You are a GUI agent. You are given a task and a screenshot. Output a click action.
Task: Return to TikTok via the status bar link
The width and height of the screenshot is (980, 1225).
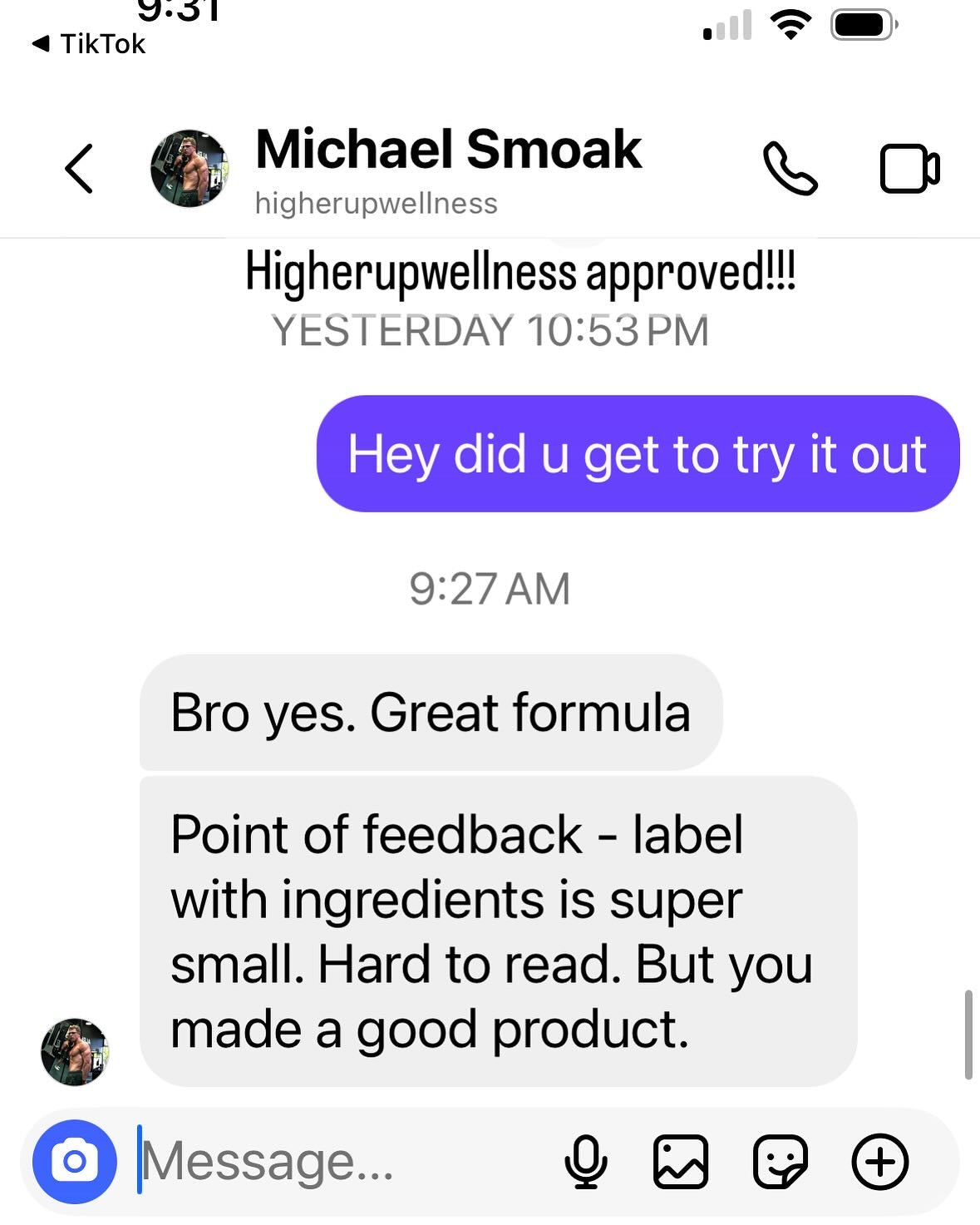tap(88, 44)
